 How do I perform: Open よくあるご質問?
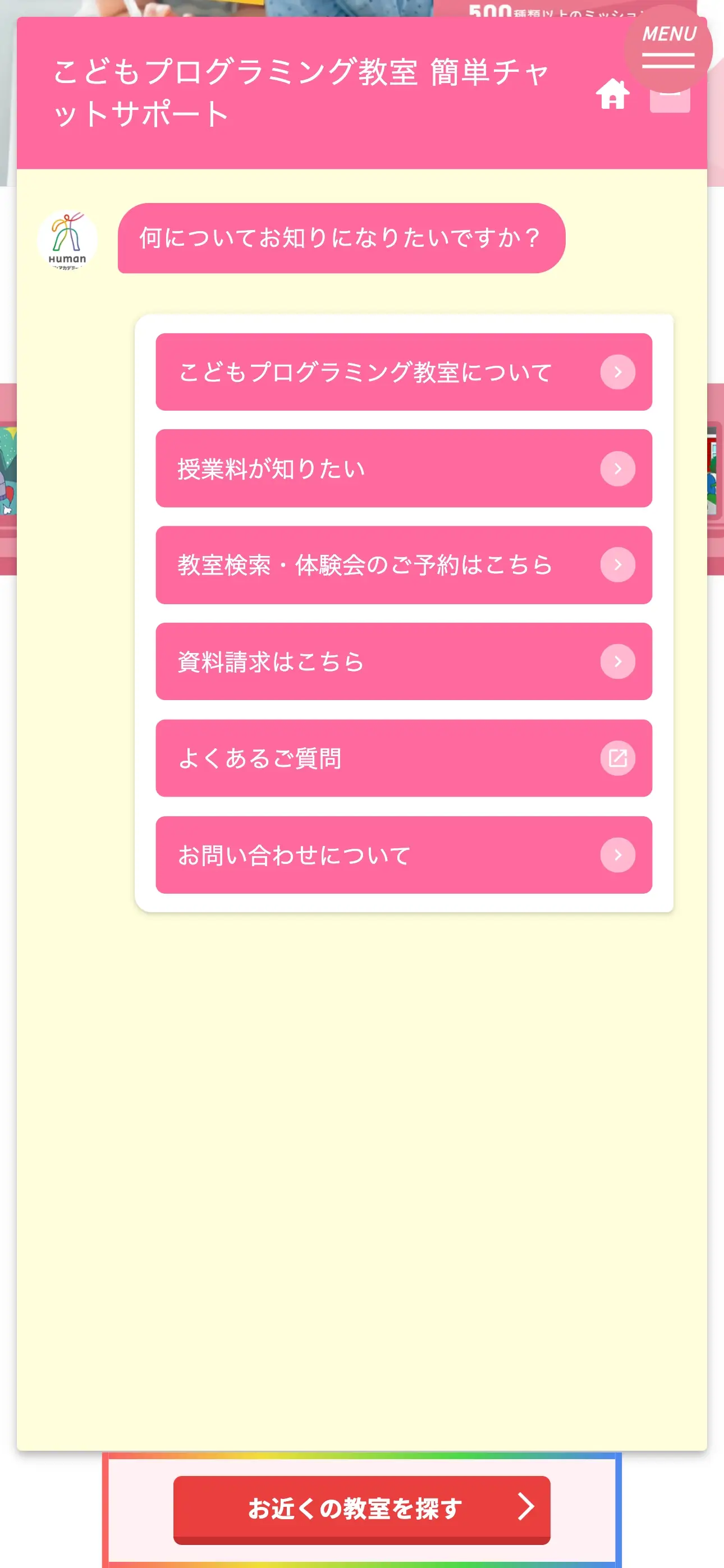point(404,758)
